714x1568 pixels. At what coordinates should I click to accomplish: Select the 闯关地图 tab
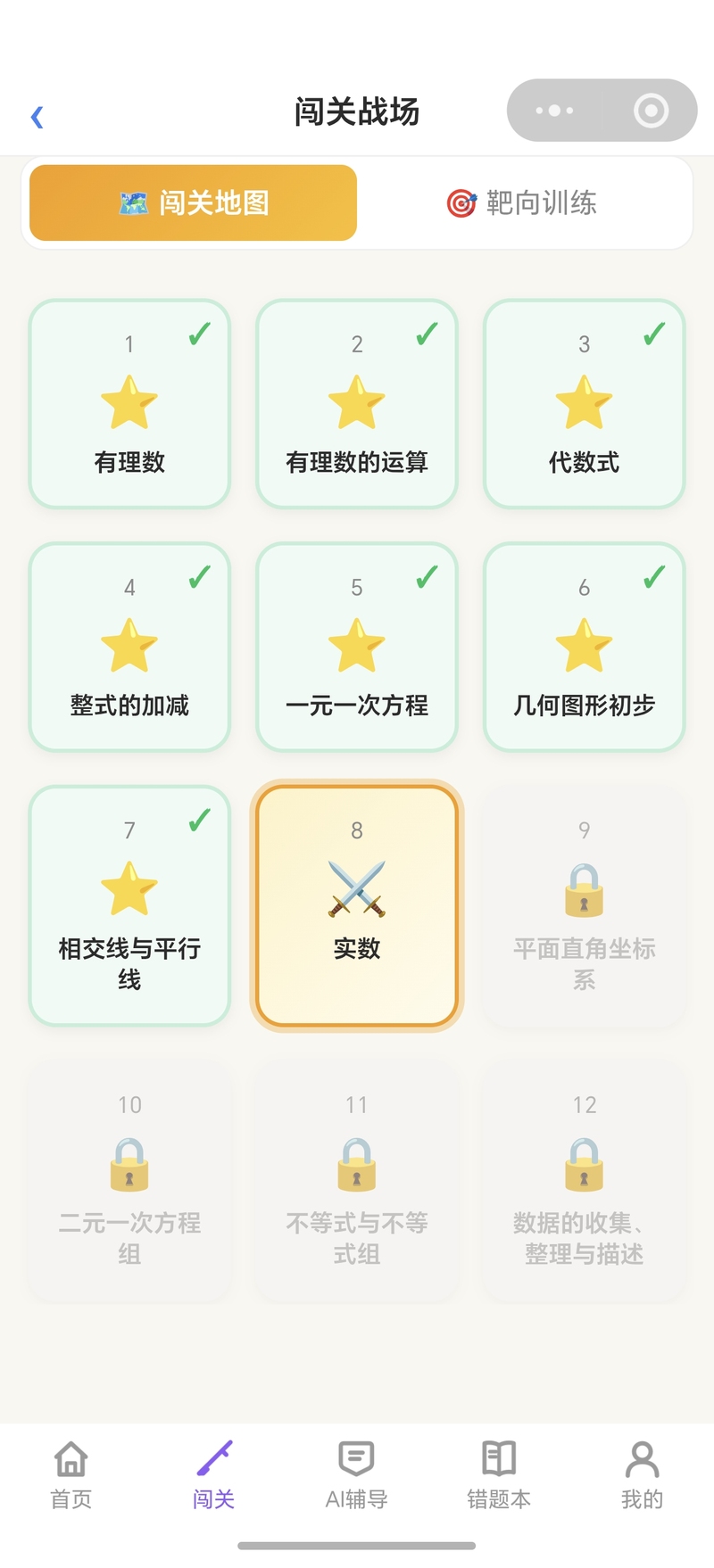coord(194,202)
